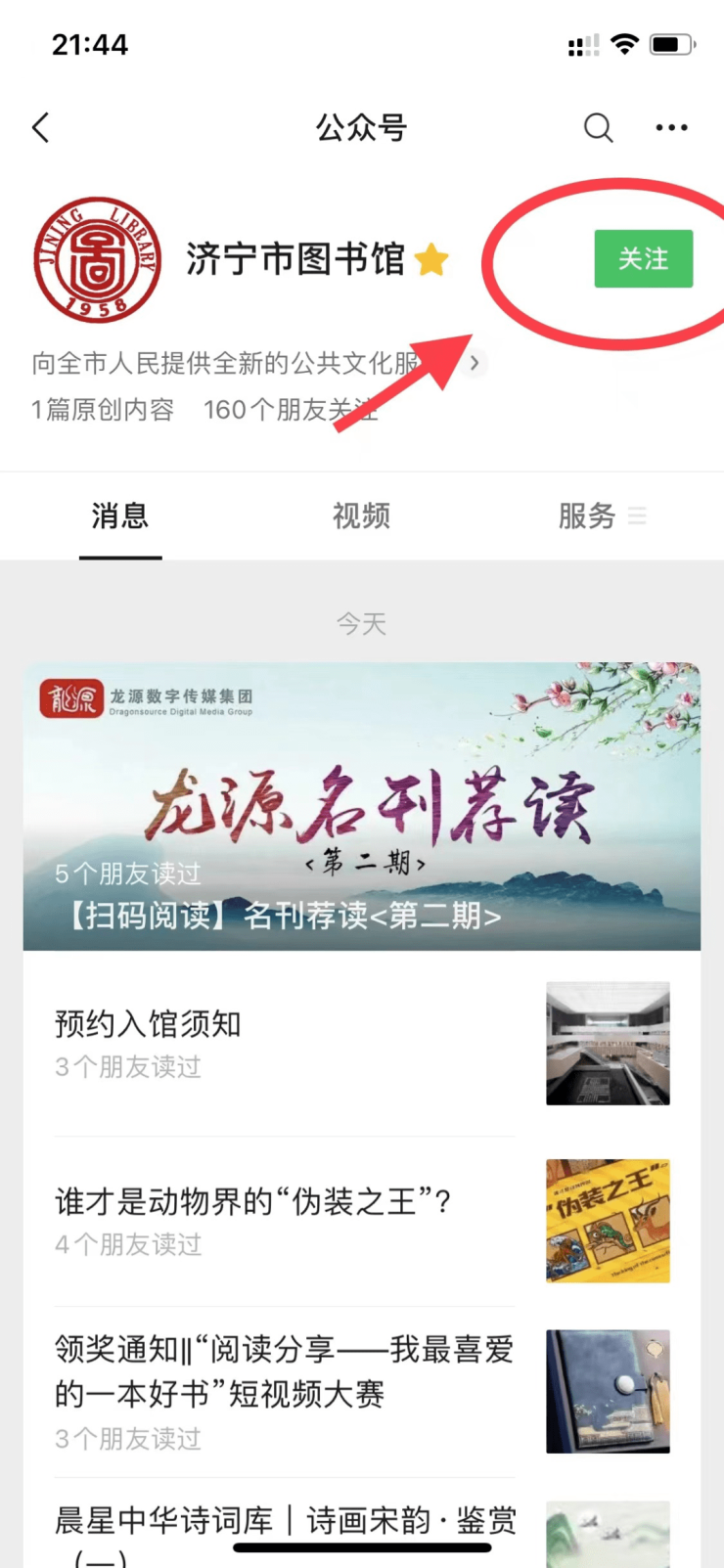Read 谁才是动物界的“伪装之王”? article
724x1568 pixels.
pyautogui.click(x=284, y=1220)
